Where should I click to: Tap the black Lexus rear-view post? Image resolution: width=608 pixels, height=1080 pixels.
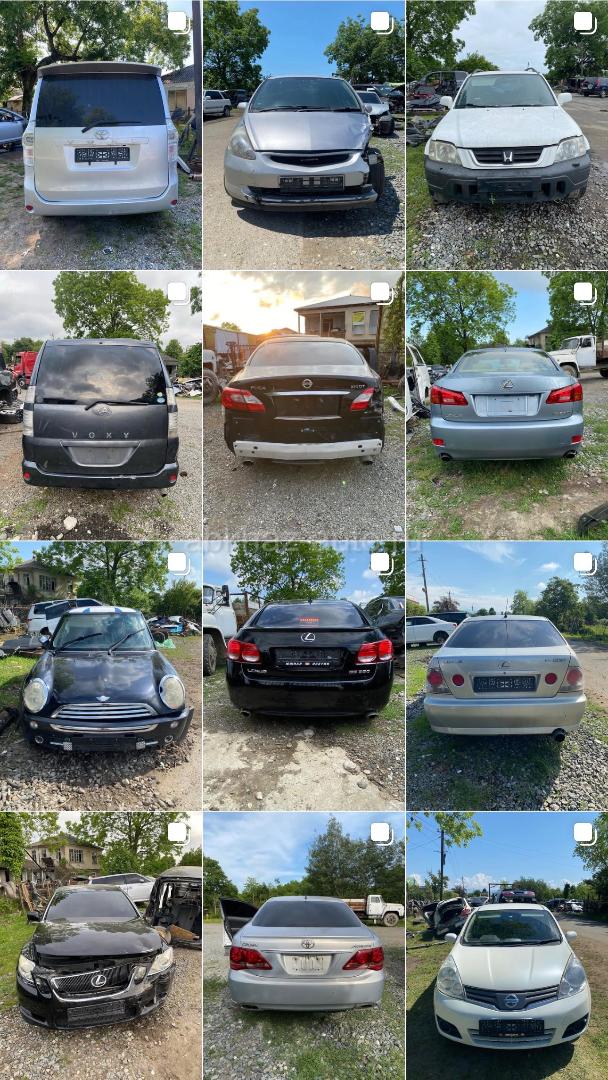coord(304,676)
